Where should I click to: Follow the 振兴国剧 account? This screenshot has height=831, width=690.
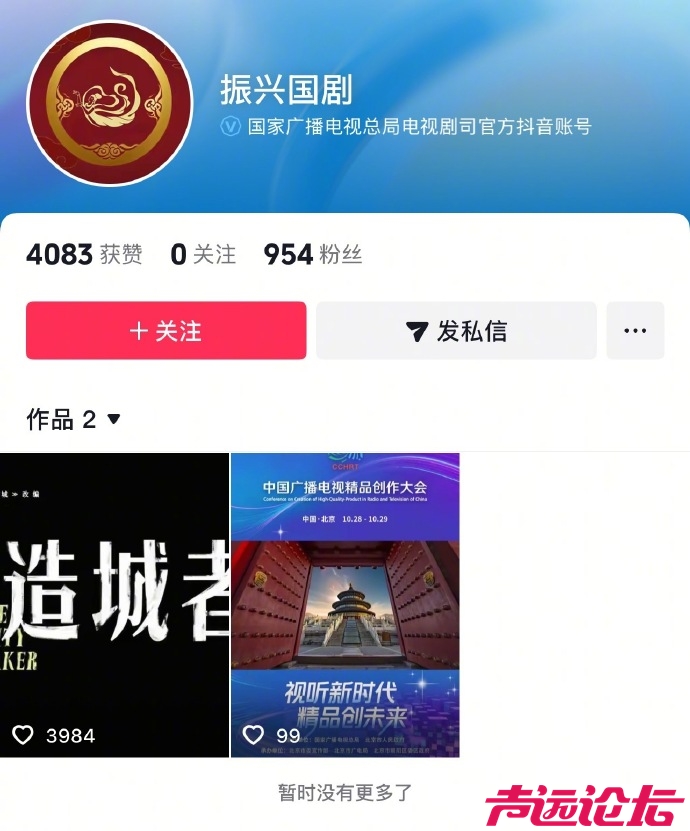pos(166,331)
